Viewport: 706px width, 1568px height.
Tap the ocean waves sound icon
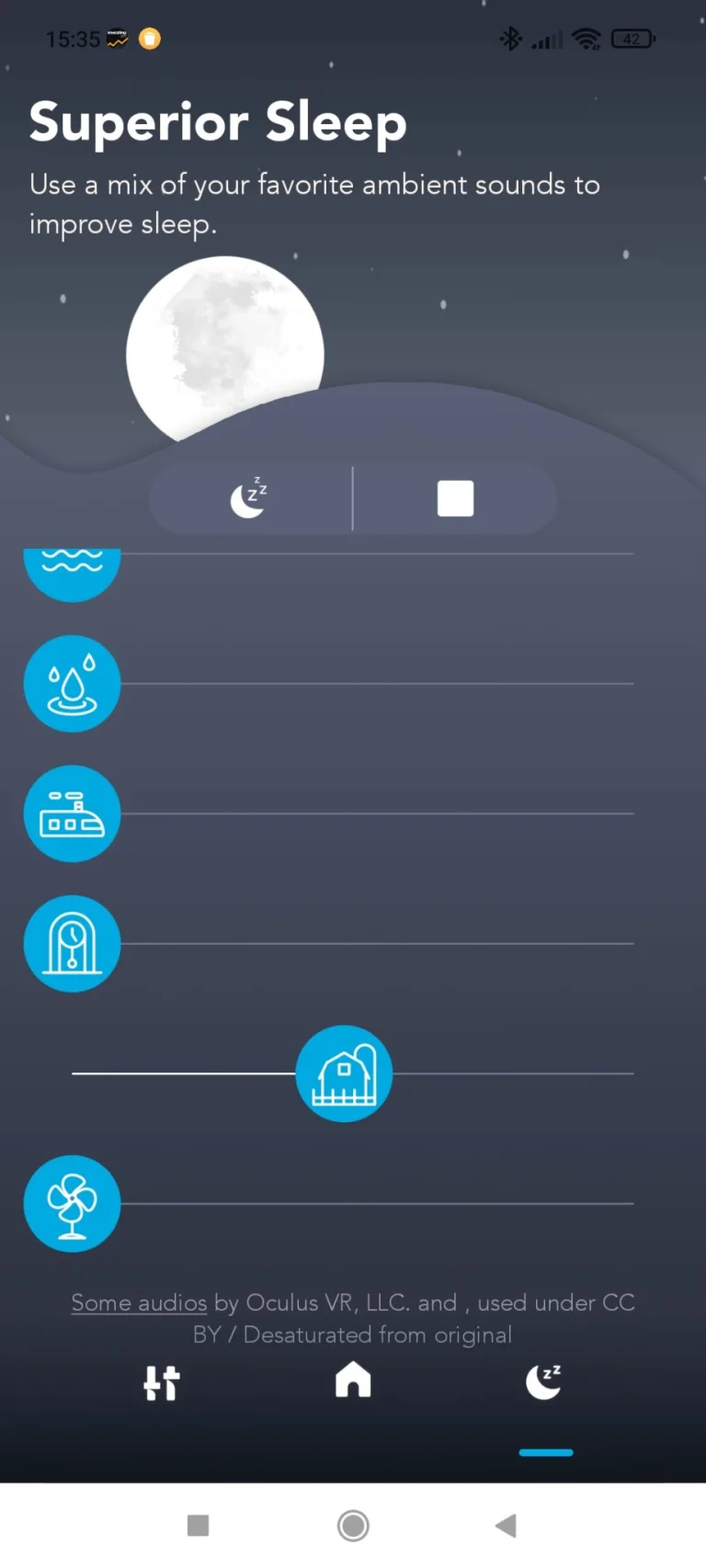72,565
